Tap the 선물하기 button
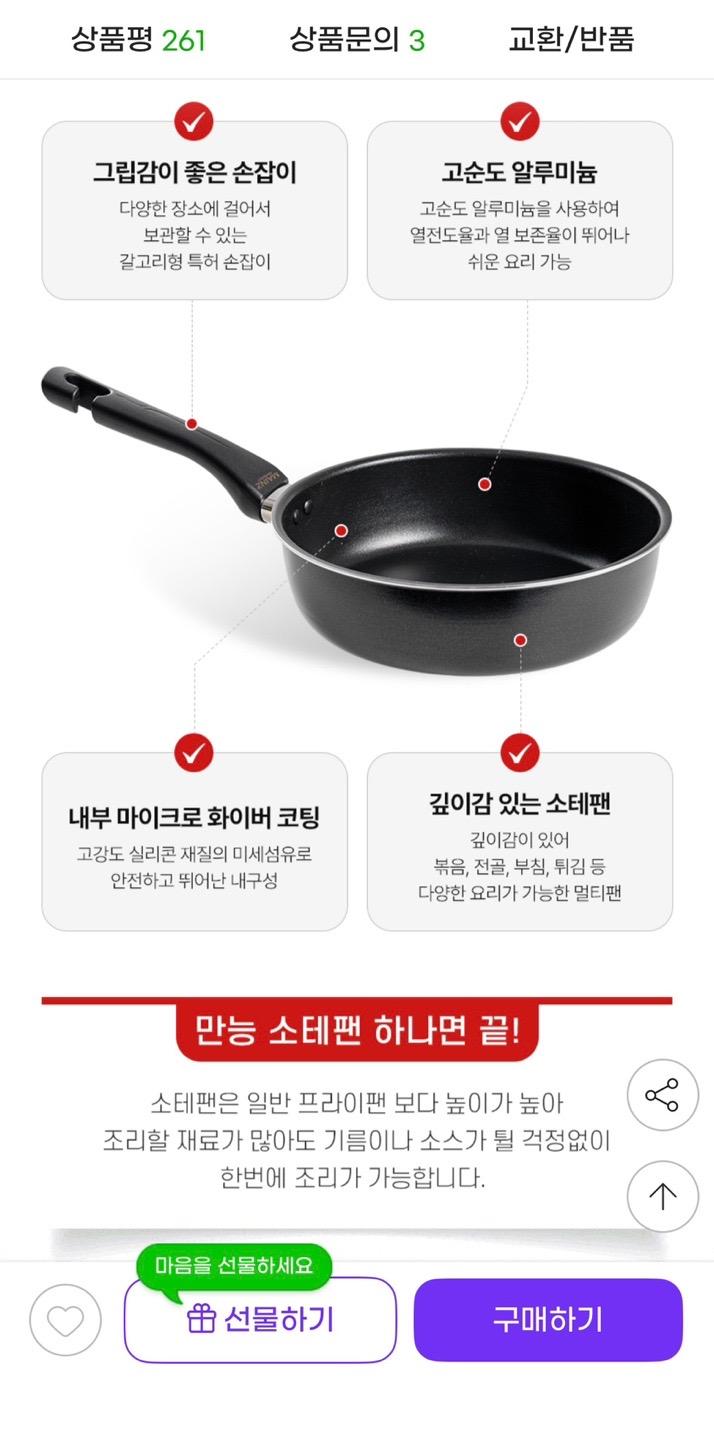Image resolution: width=714 pixels, height=1440 pixels. pos(260,1320)
